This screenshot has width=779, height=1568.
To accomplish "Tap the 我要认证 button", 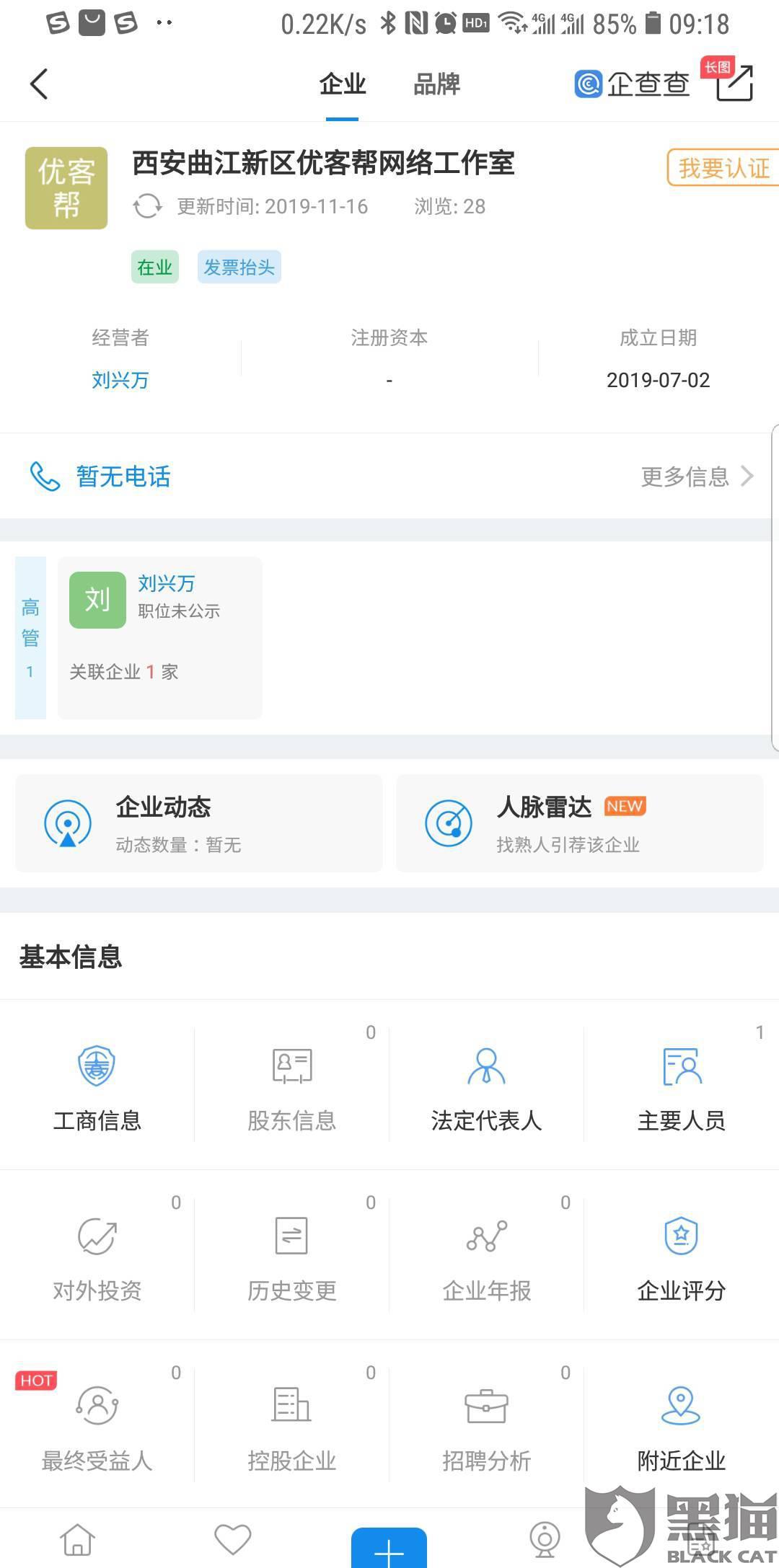I will click(723, 168).
